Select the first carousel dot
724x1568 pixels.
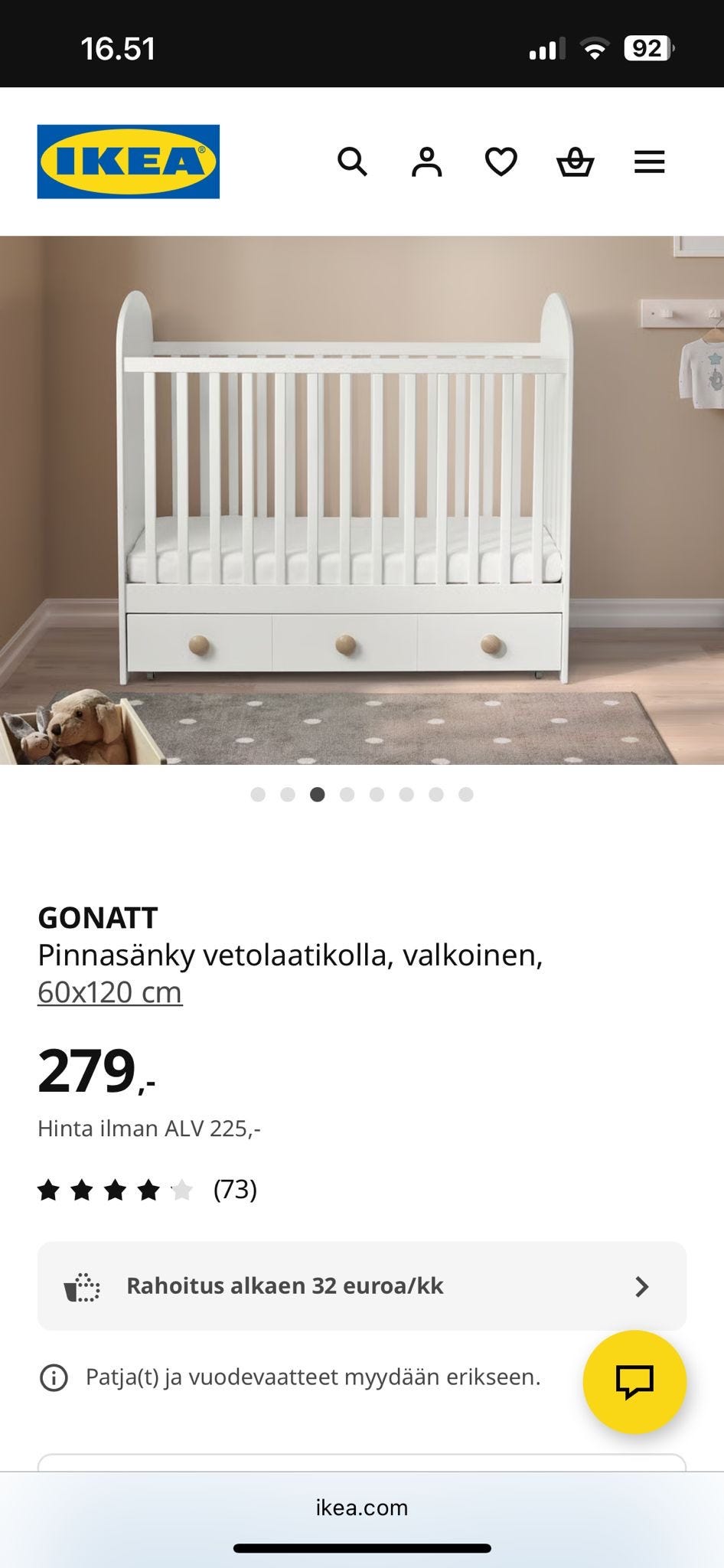(x=258, y=795)
